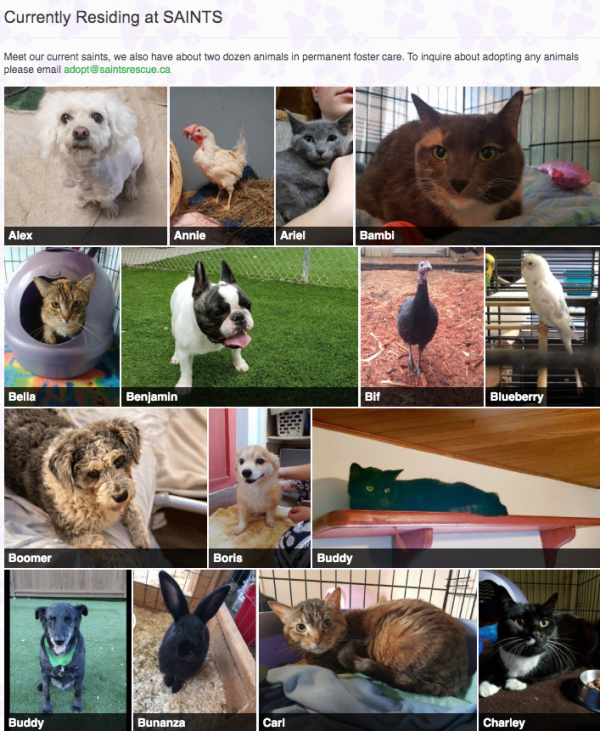Open Carl the tabby cat's tile
This screenshot has height=731, width=600.
pos(367,645)
